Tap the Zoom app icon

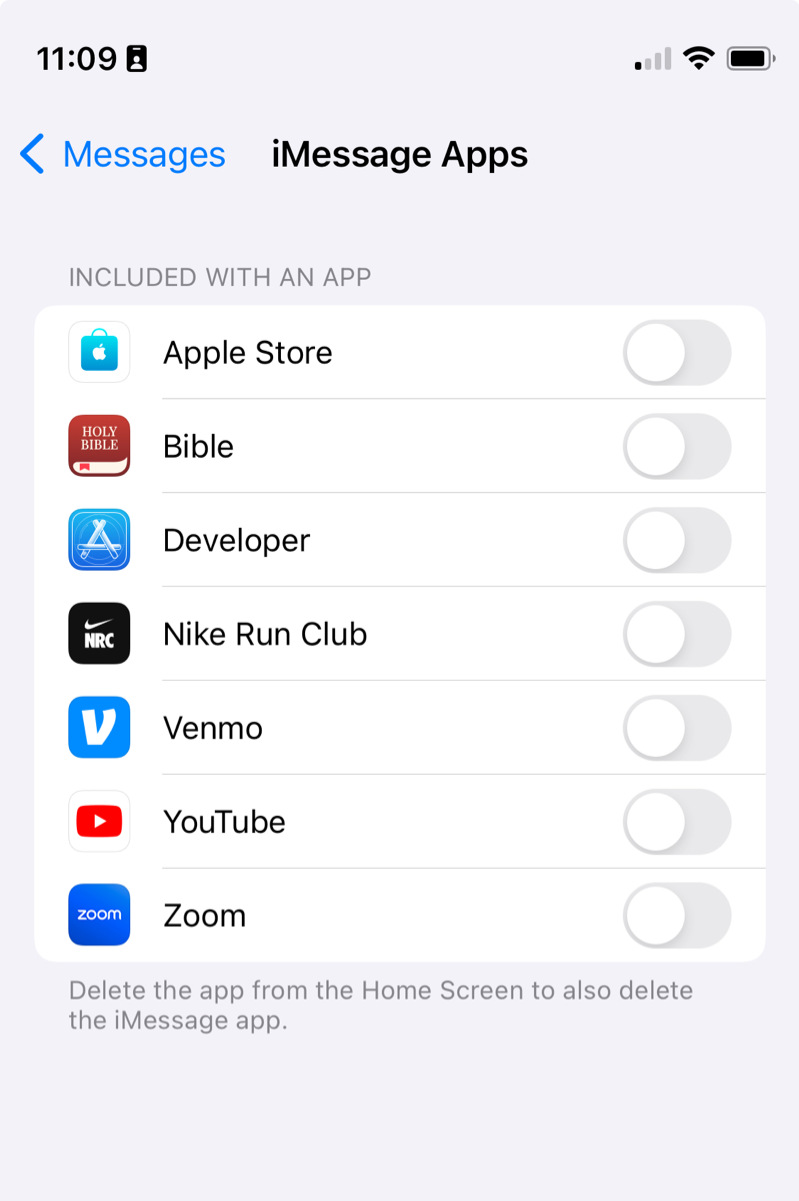pos(99,915)
